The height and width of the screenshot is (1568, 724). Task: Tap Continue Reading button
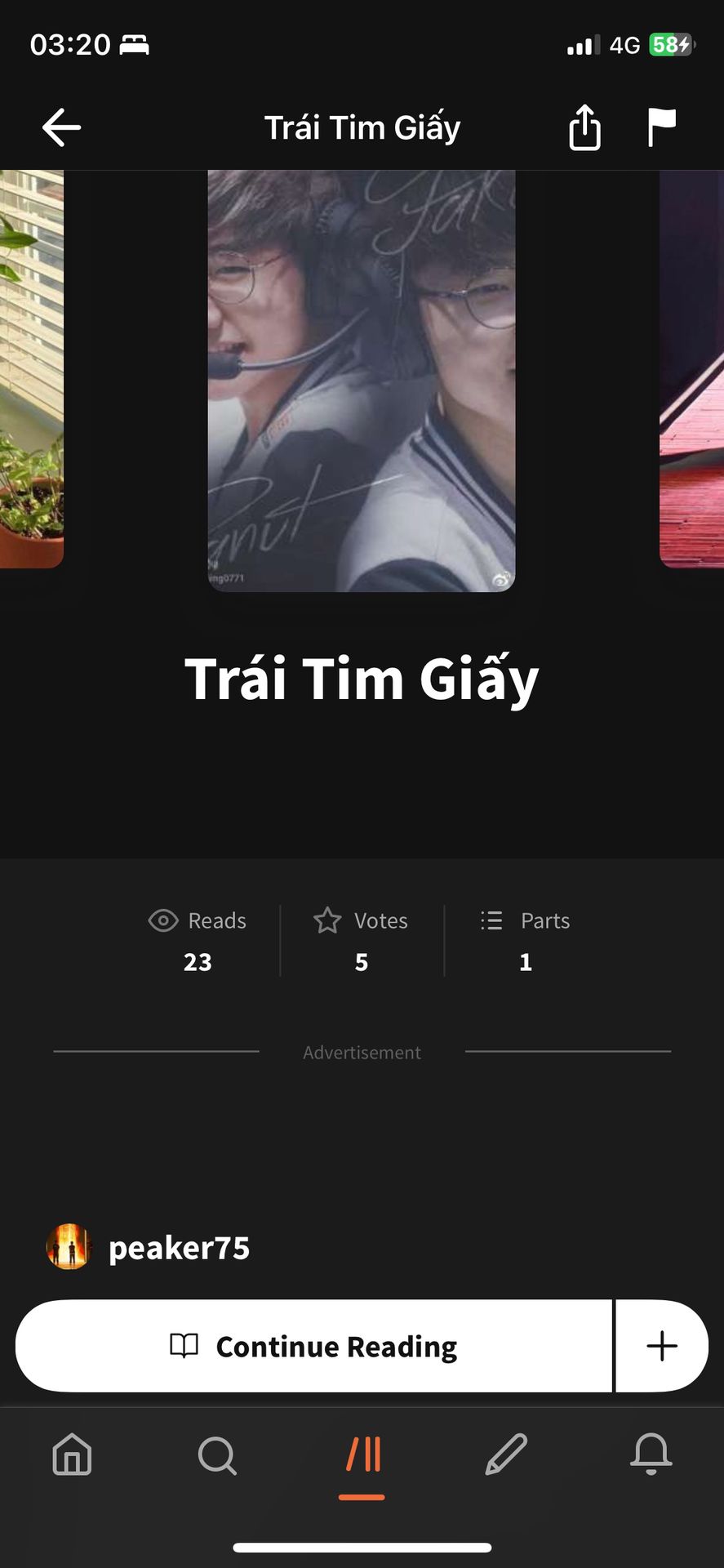tap(313, 1346)
